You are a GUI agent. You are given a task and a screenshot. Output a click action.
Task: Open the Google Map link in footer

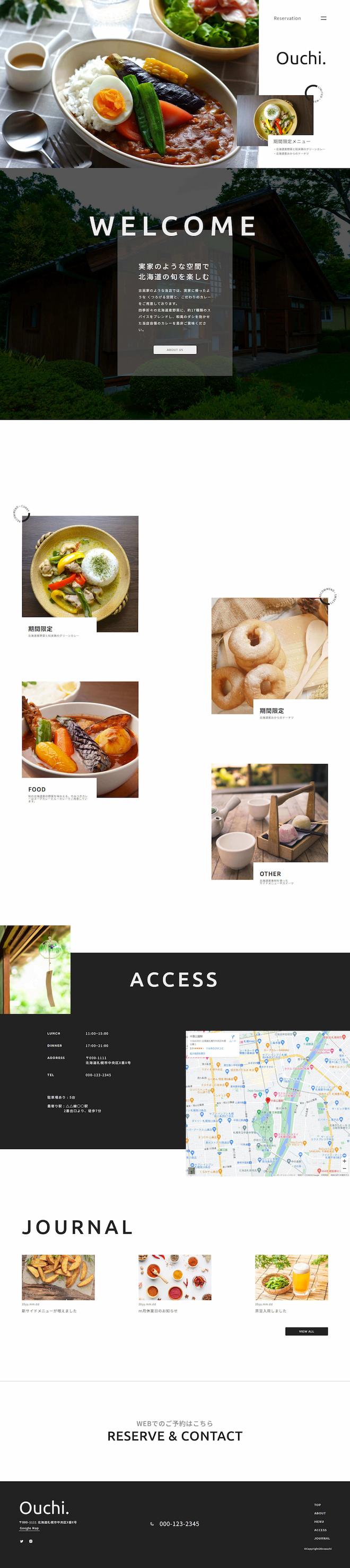point(29,1528)
